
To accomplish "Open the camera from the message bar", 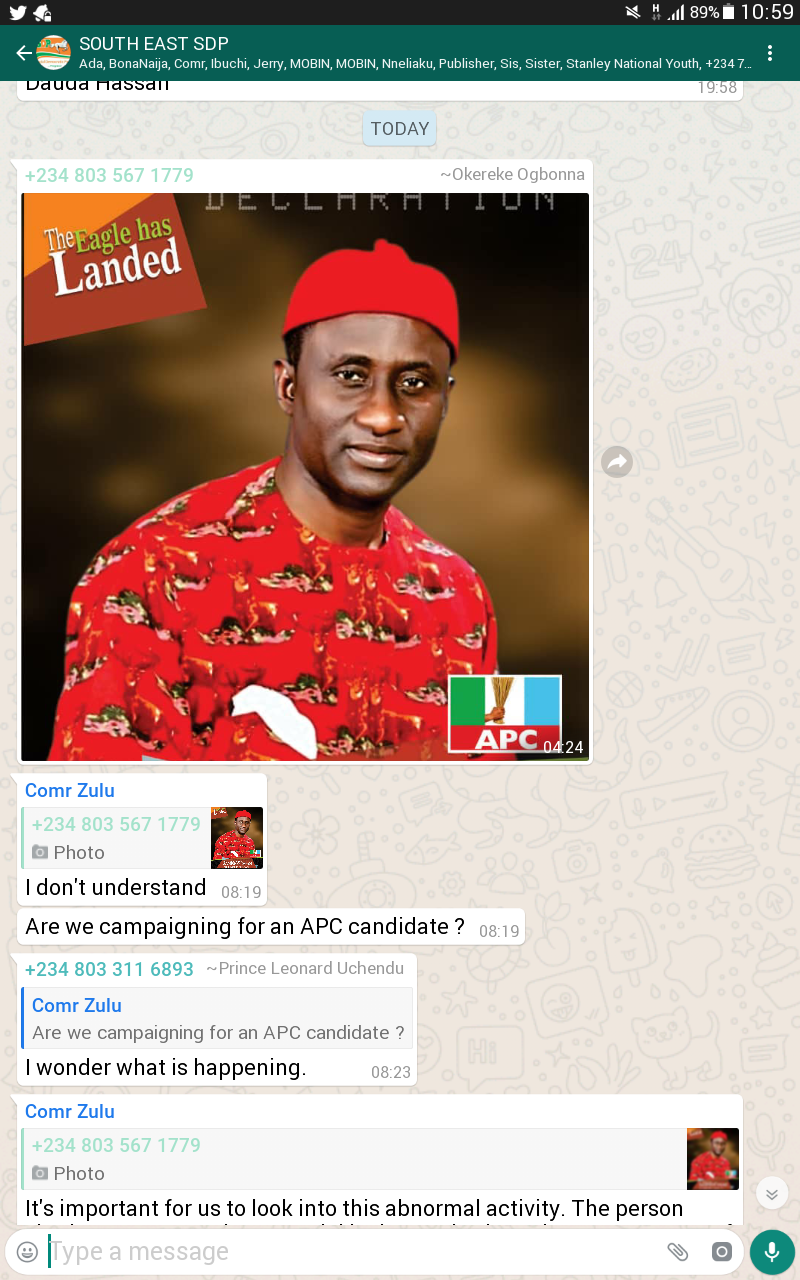I will click(722, 1251).
